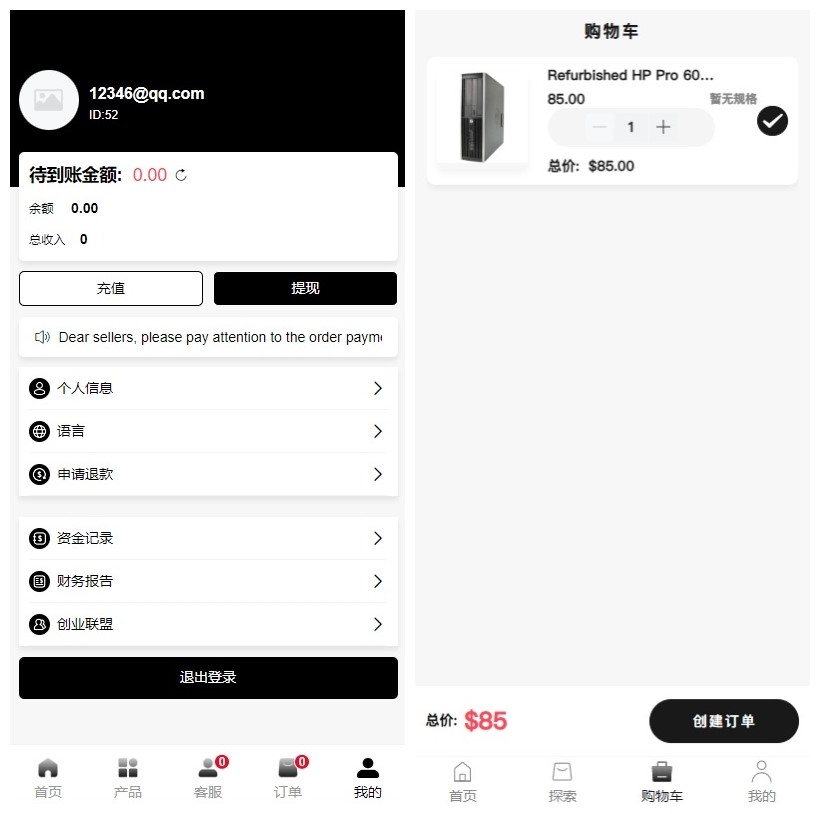Open the 个人信息 row
This screenshot has width=820, height=814.
pos(208,388)
